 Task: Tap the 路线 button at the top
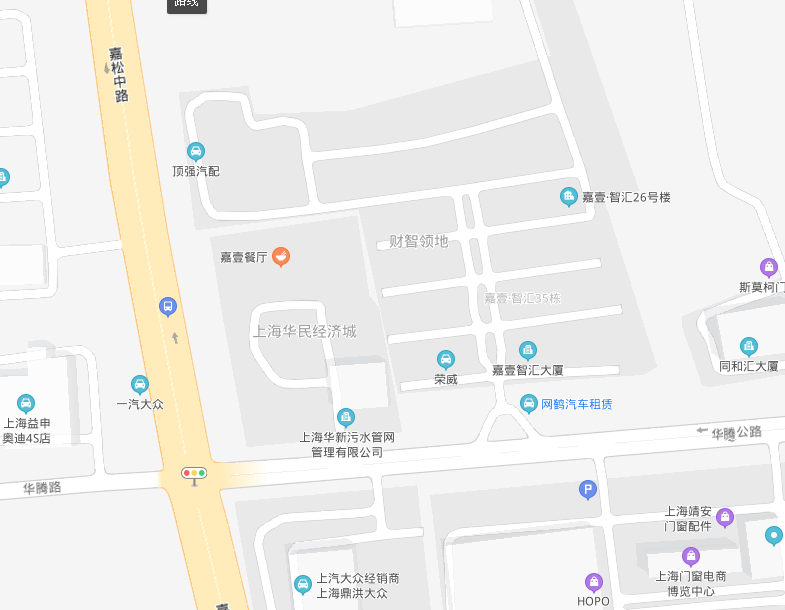(186, 5)
